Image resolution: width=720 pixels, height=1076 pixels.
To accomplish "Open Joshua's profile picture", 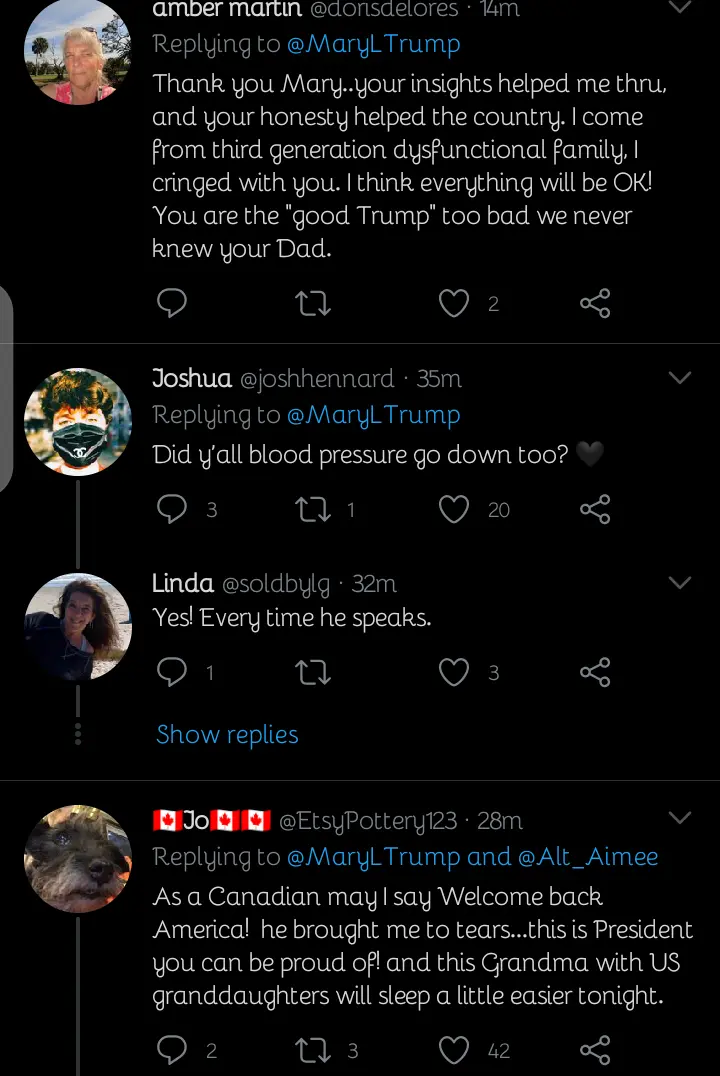I will coord(78,421).
